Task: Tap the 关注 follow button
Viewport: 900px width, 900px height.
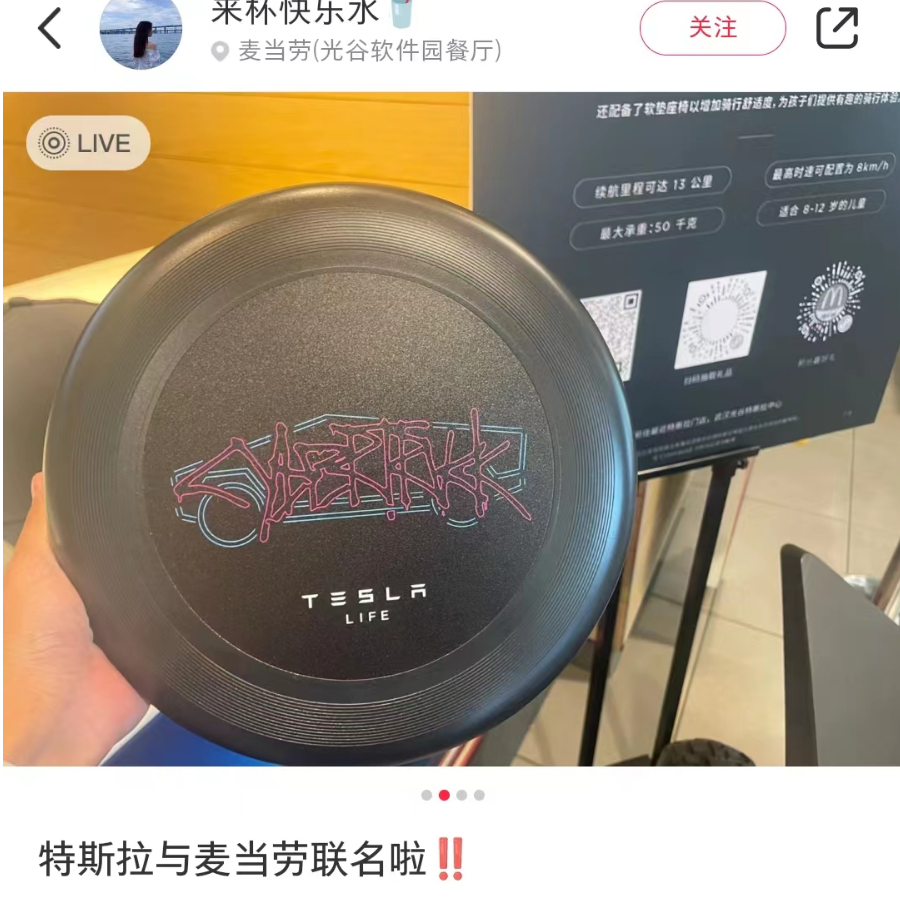Action: tap(712, 28)
